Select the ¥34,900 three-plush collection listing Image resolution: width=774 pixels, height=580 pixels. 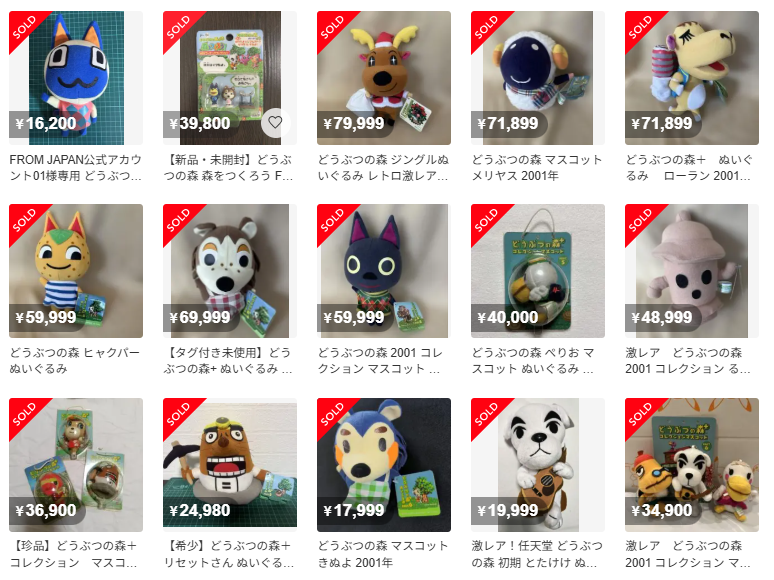coord(692,464)
